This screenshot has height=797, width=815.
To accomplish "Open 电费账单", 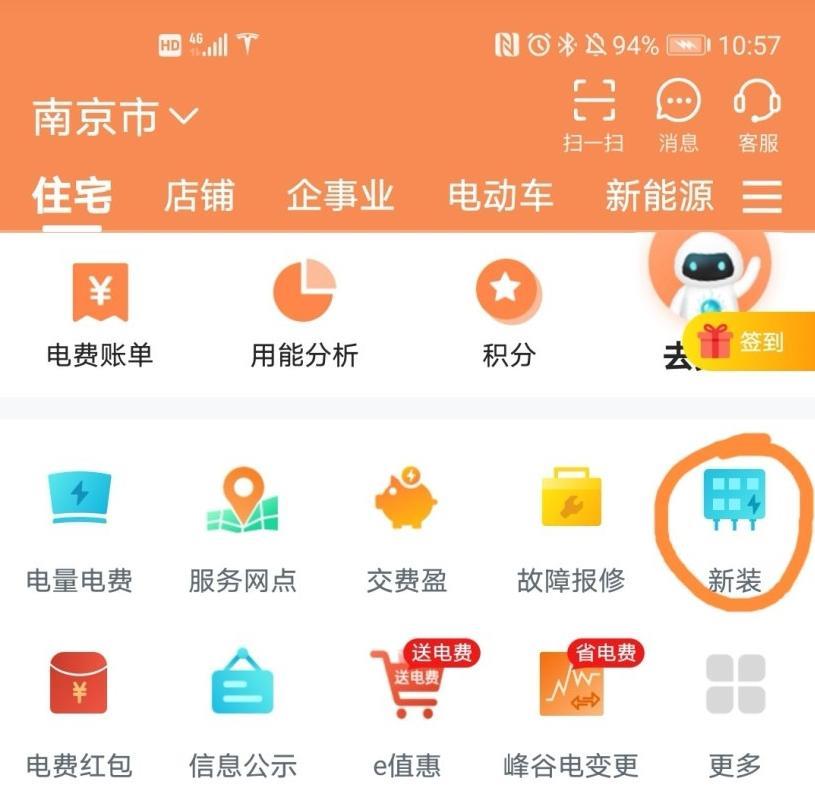I will click(100, 312).
